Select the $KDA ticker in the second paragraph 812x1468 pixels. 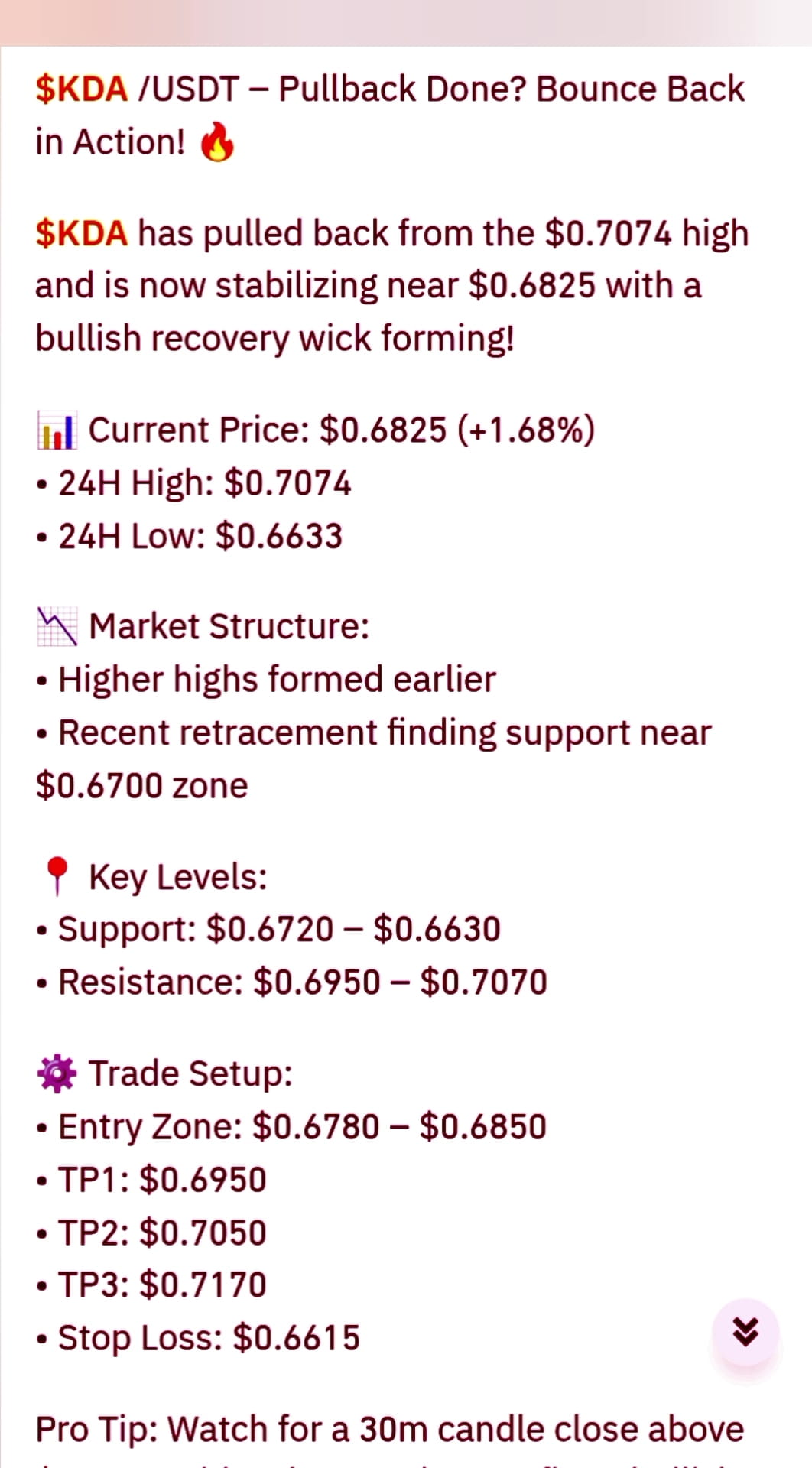[80, 233]
